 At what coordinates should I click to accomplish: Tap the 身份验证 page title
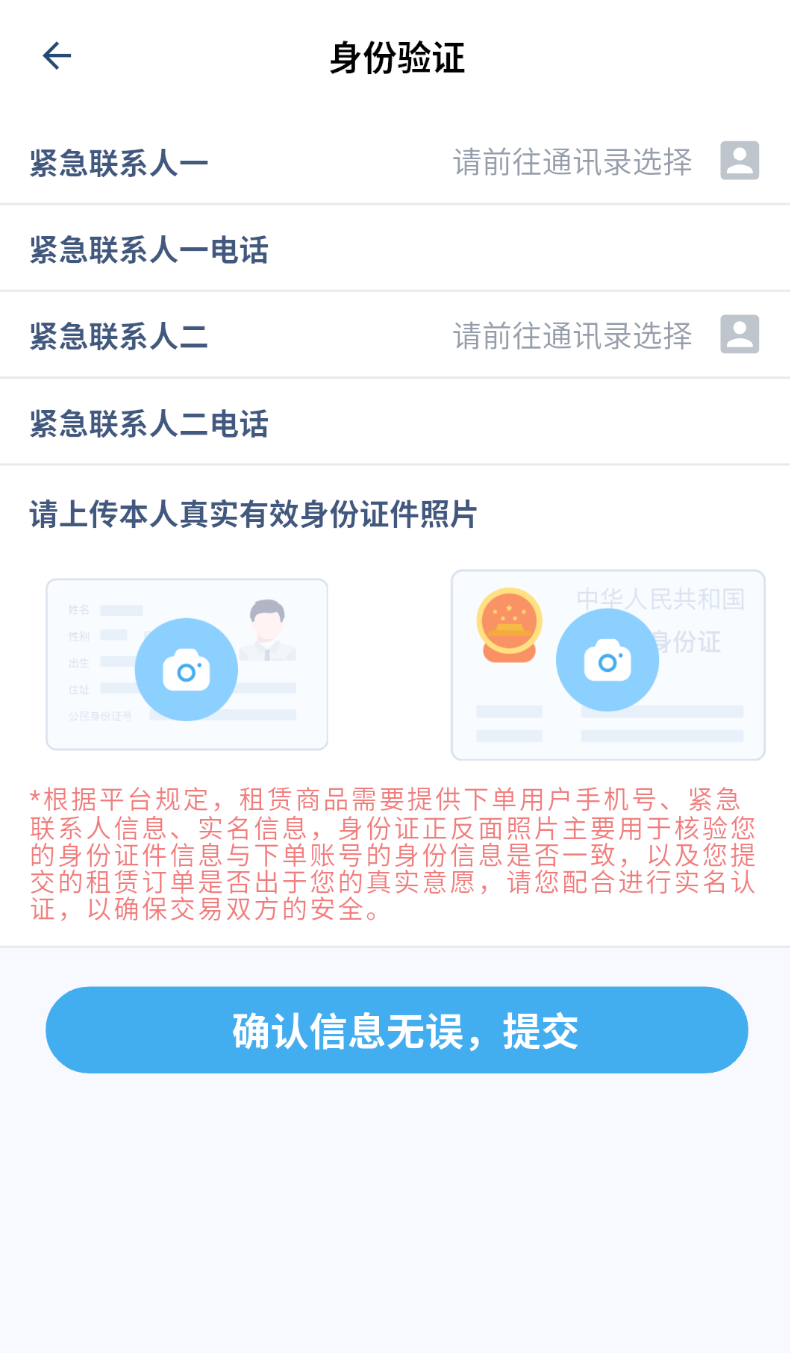click(x=395, y=56)
